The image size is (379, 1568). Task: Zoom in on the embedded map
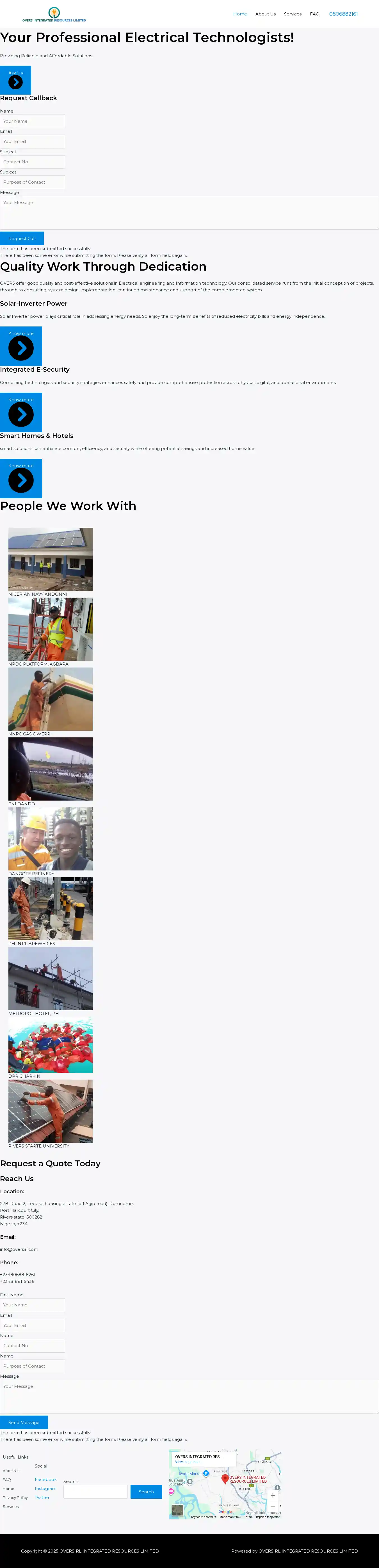(273, 1495)
